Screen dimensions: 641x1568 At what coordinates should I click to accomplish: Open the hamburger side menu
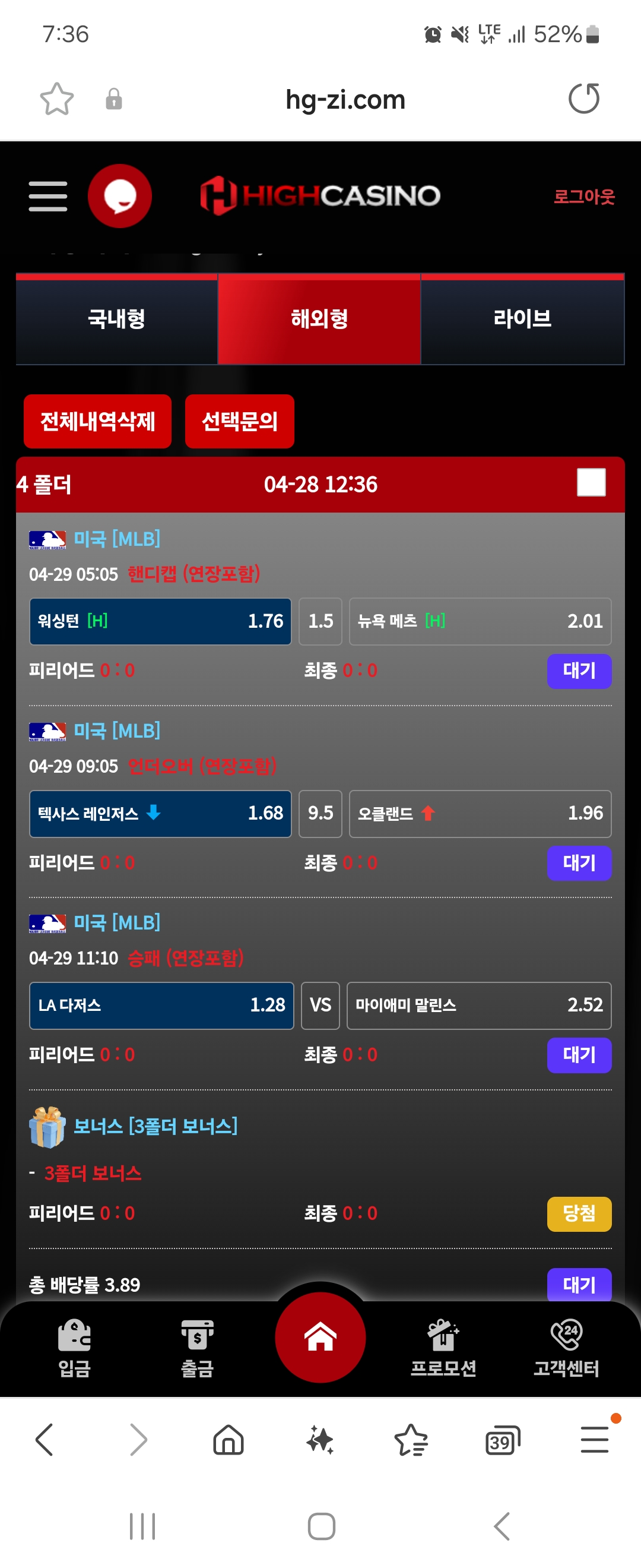tap(48, 196)
